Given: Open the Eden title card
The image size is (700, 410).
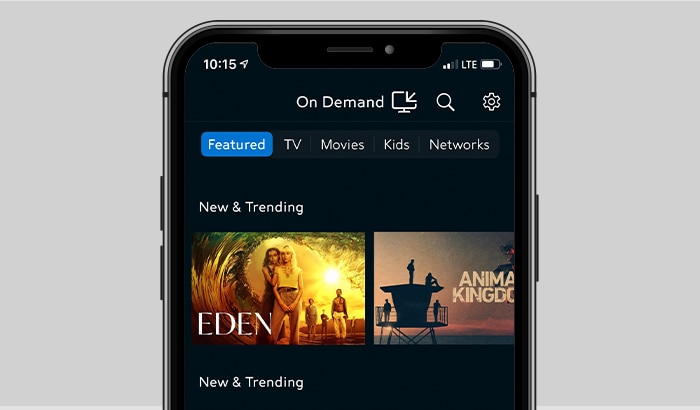Looking at the screenshot, I should coord(278,288).
